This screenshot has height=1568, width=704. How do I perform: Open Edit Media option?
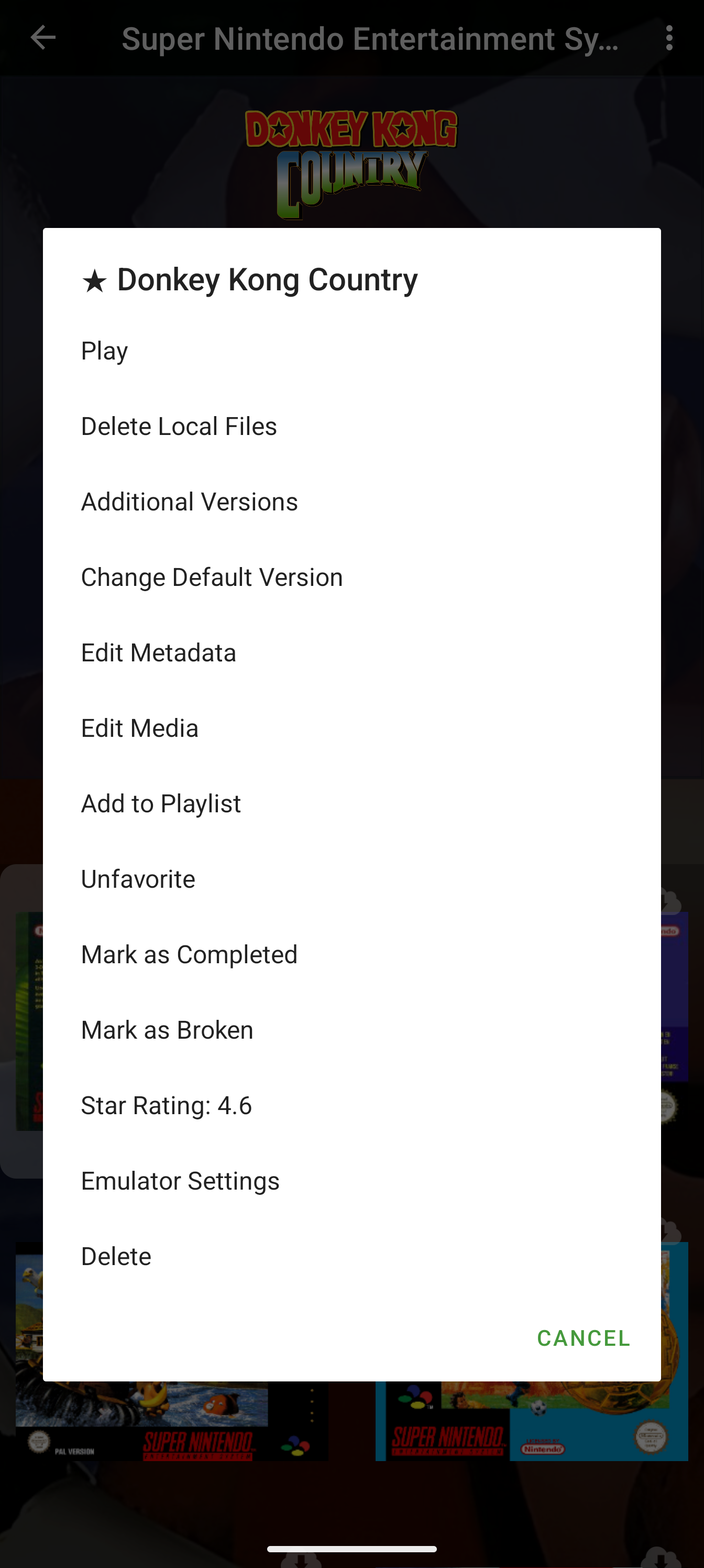(x=351, y=728)
